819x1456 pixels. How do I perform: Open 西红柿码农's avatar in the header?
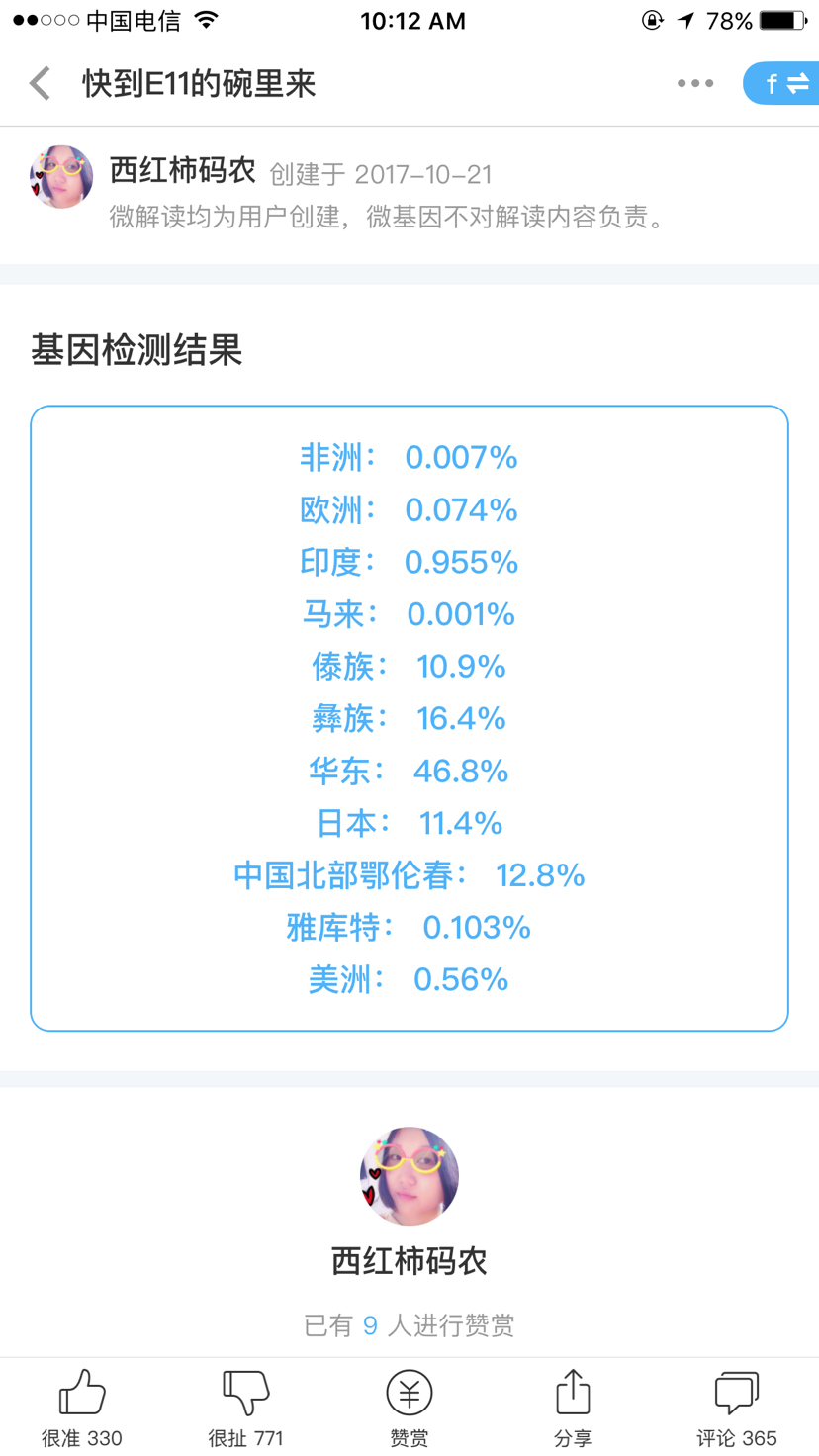(x=61, y=176)
